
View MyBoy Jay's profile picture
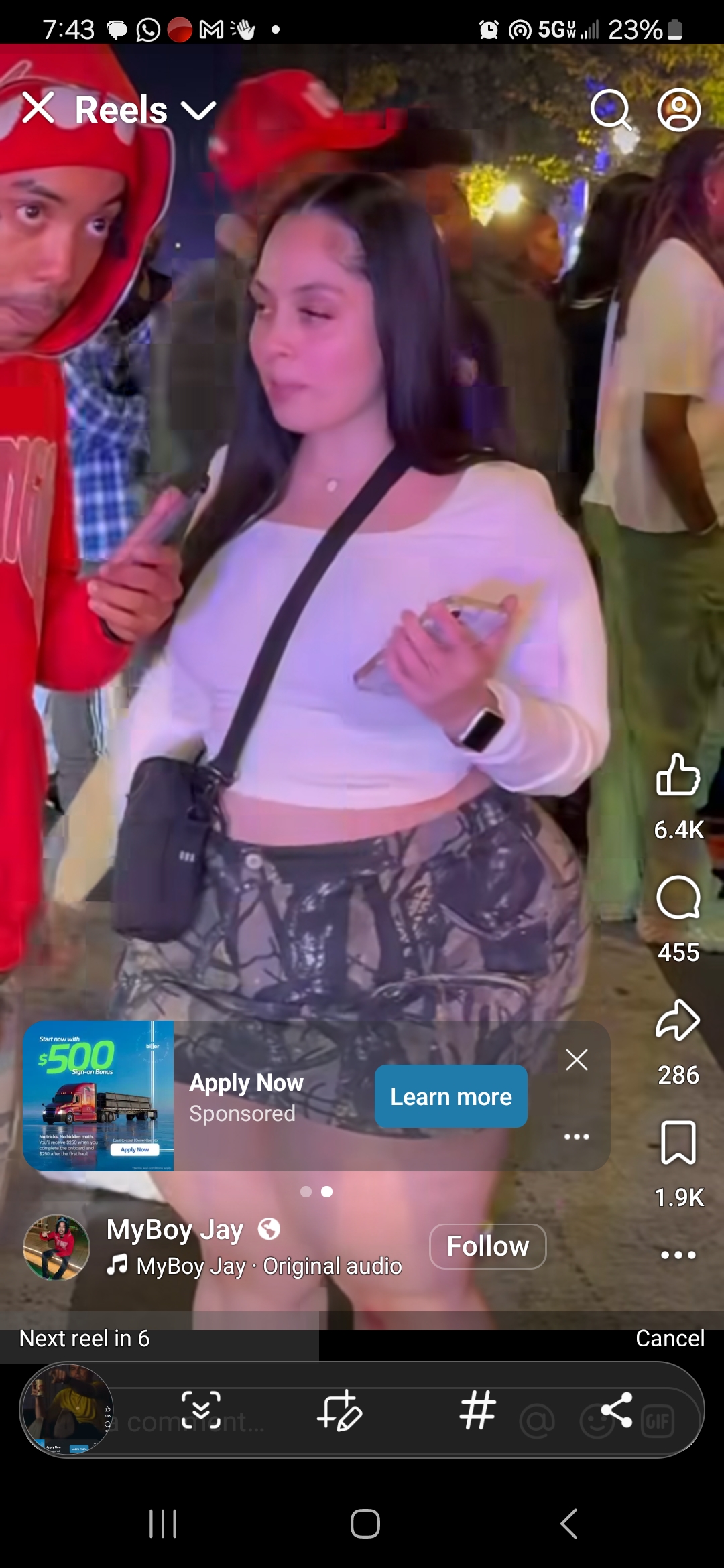tap(56, 1248)
